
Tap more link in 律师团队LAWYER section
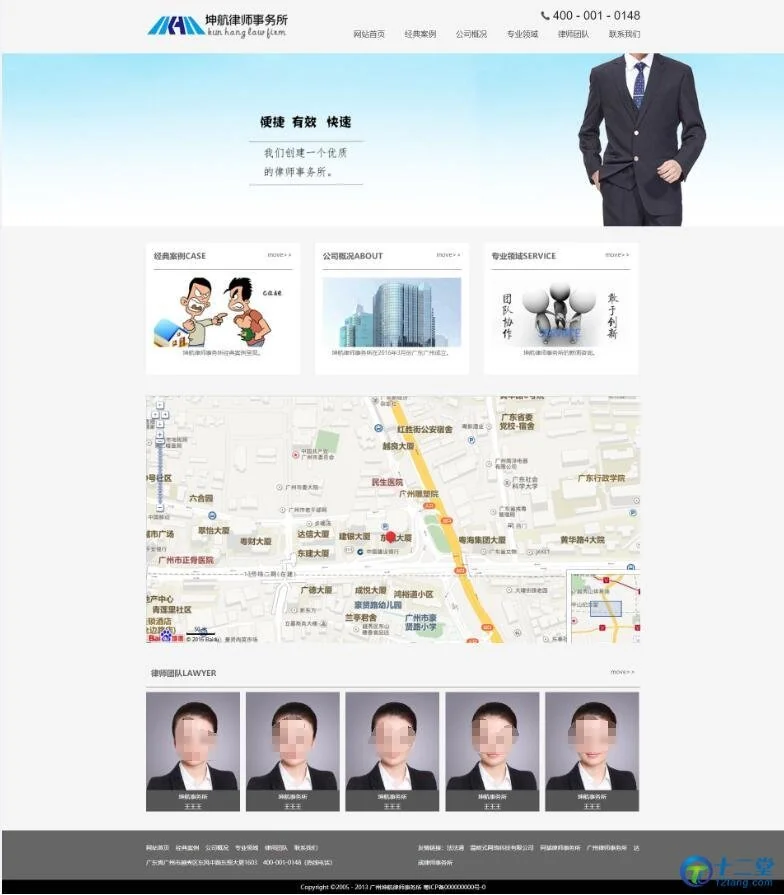(x=622, y=672)
